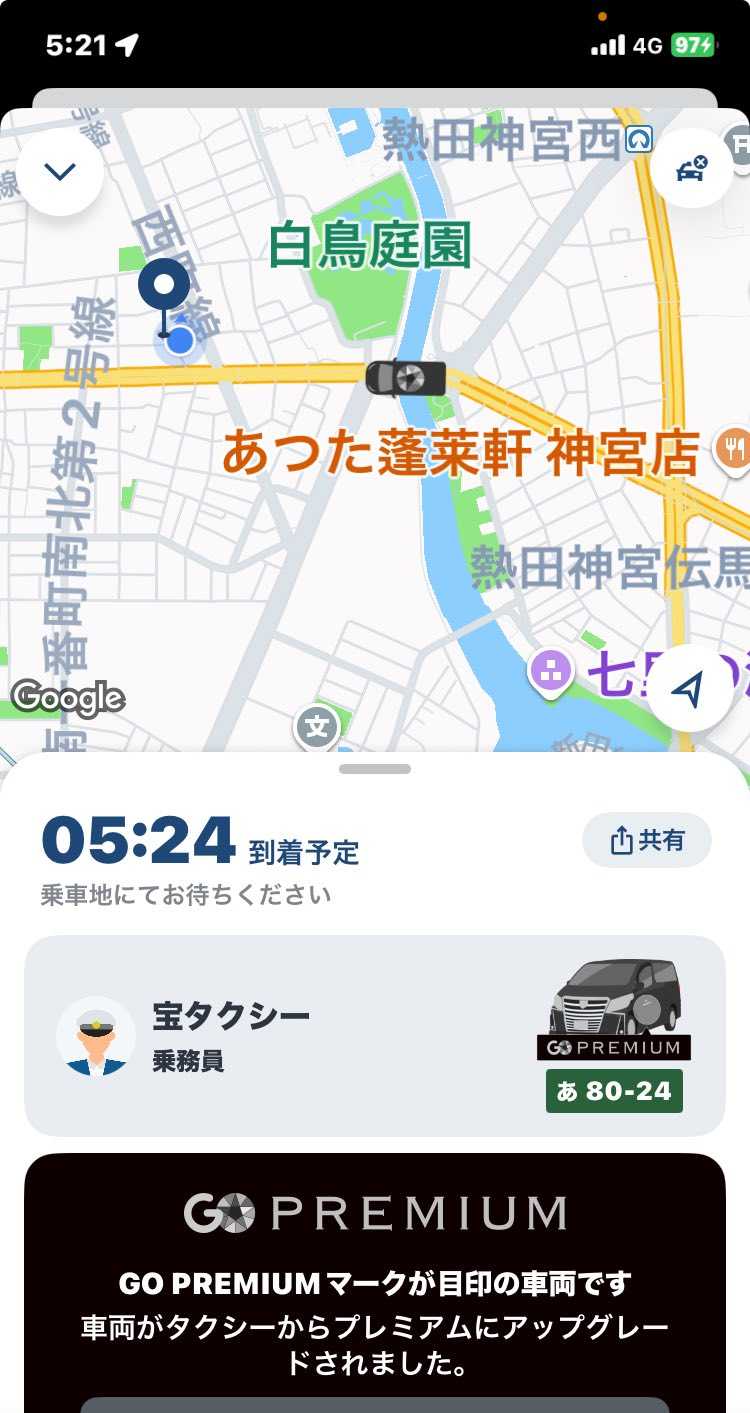The height and width of the screenshot is (1413, 750).
Task: Collapse the map with the down chevron
Action: 60,171
